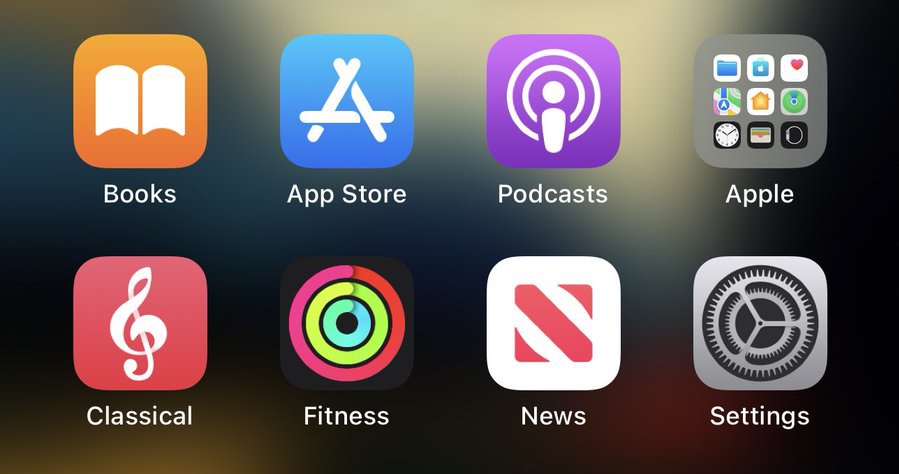Open the Fitness app

346,323
